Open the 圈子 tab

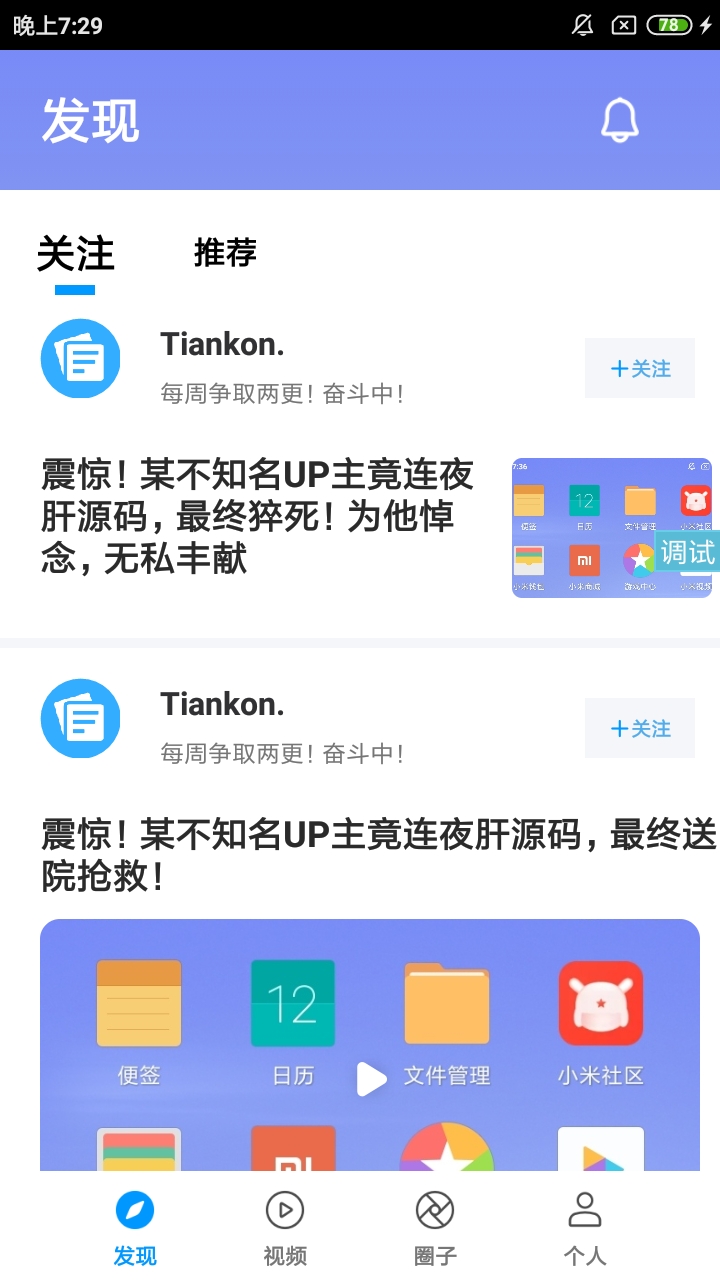tap(435, 1228)
